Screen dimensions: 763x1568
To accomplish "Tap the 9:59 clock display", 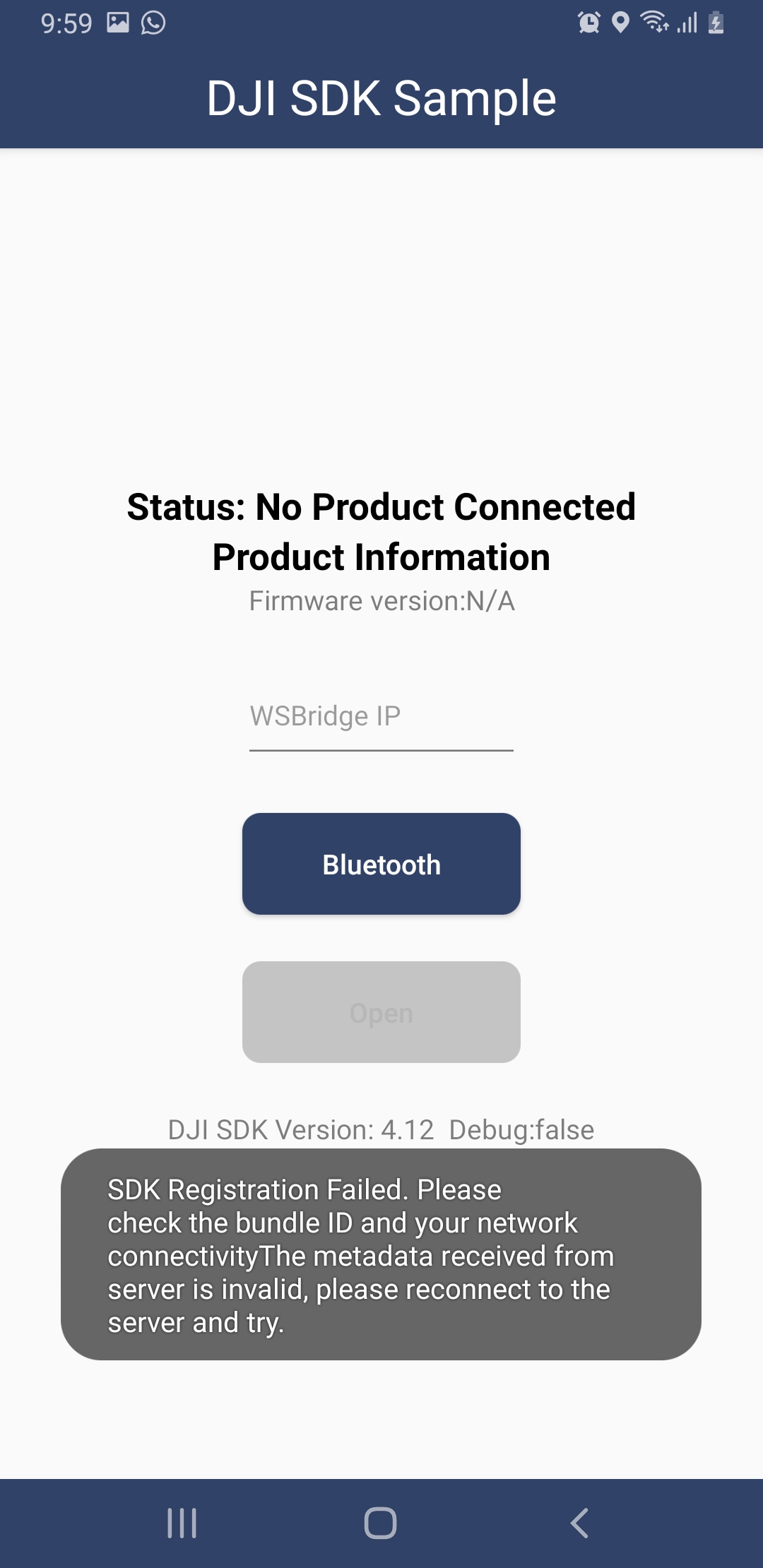I will point(67,24).
